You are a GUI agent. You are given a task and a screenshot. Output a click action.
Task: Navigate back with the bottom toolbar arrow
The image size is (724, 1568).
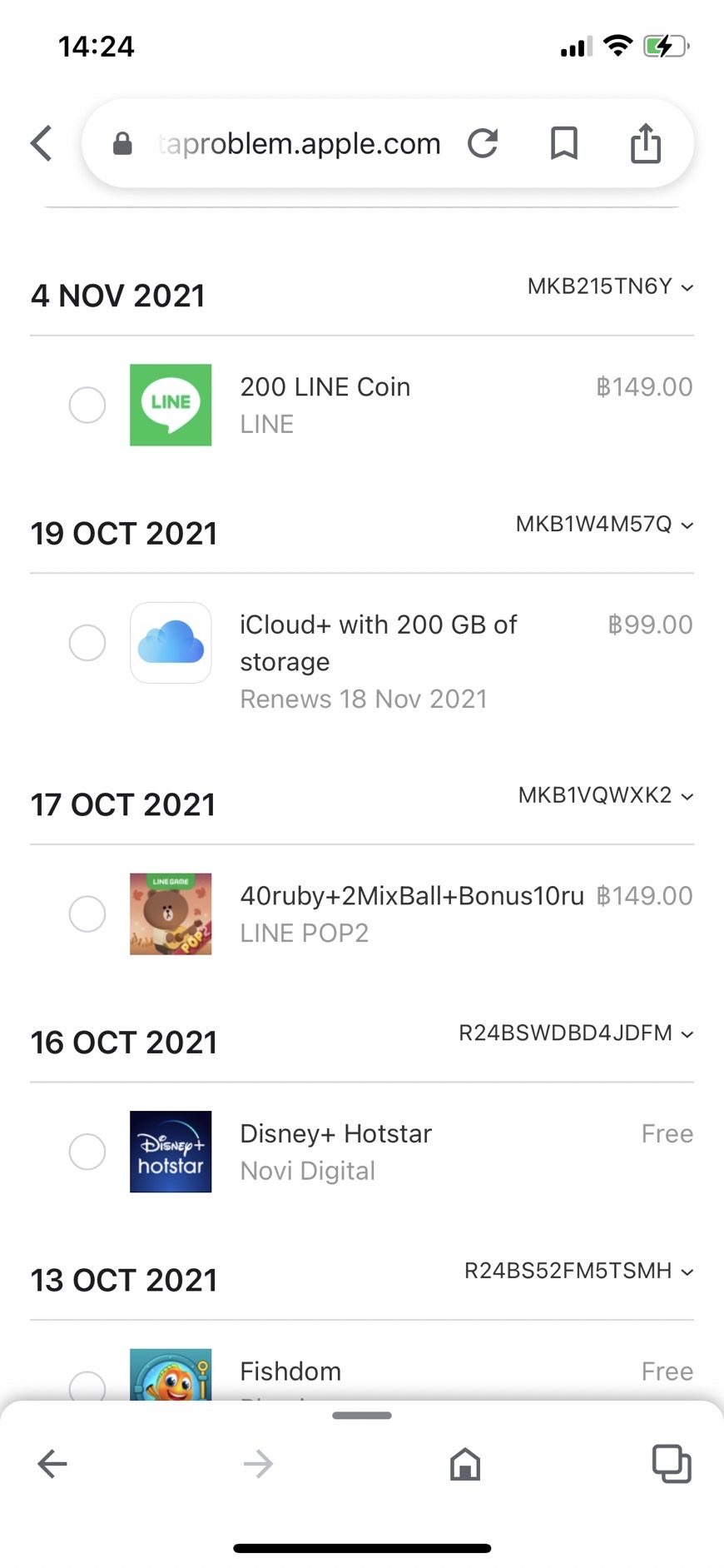point(52,1463)
